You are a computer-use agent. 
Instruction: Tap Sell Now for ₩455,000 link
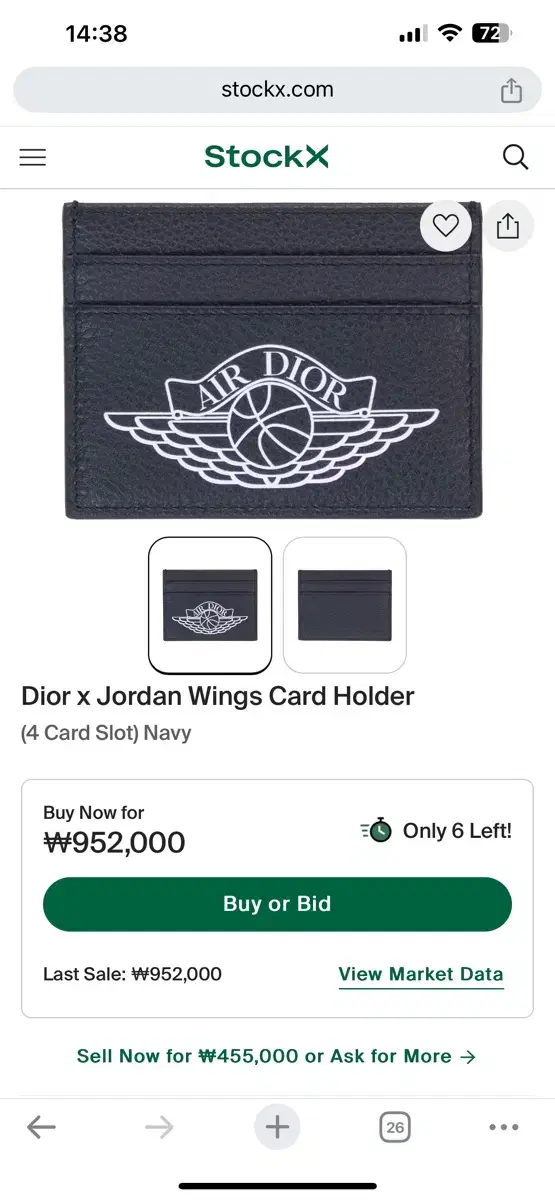point(276,1056)
